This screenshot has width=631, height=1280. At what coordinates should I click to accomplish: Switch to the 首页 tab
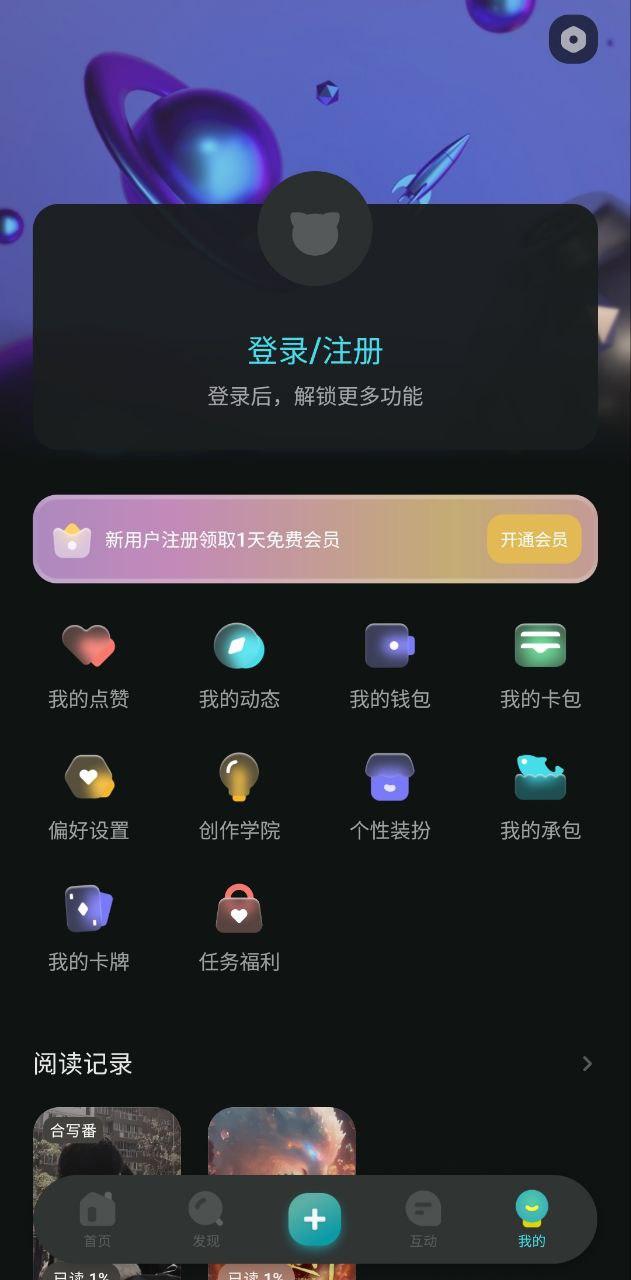pos(97,1220)
